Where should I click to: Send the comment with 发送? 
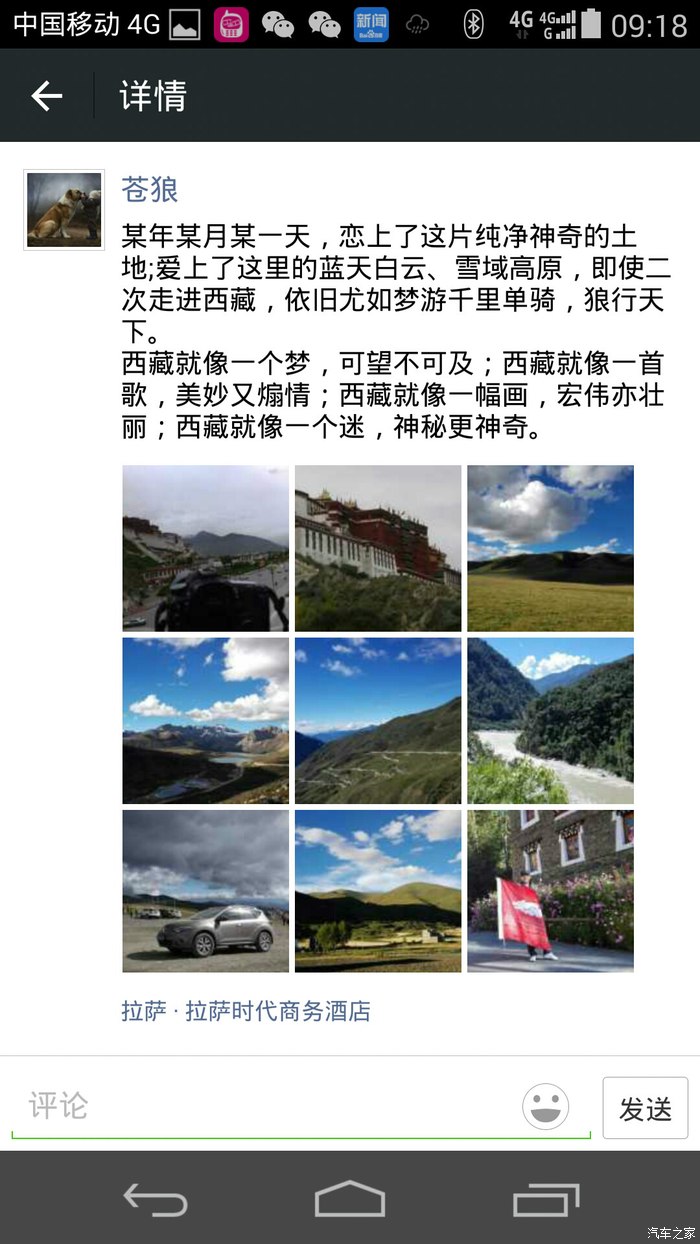(x=645, y=1108)
